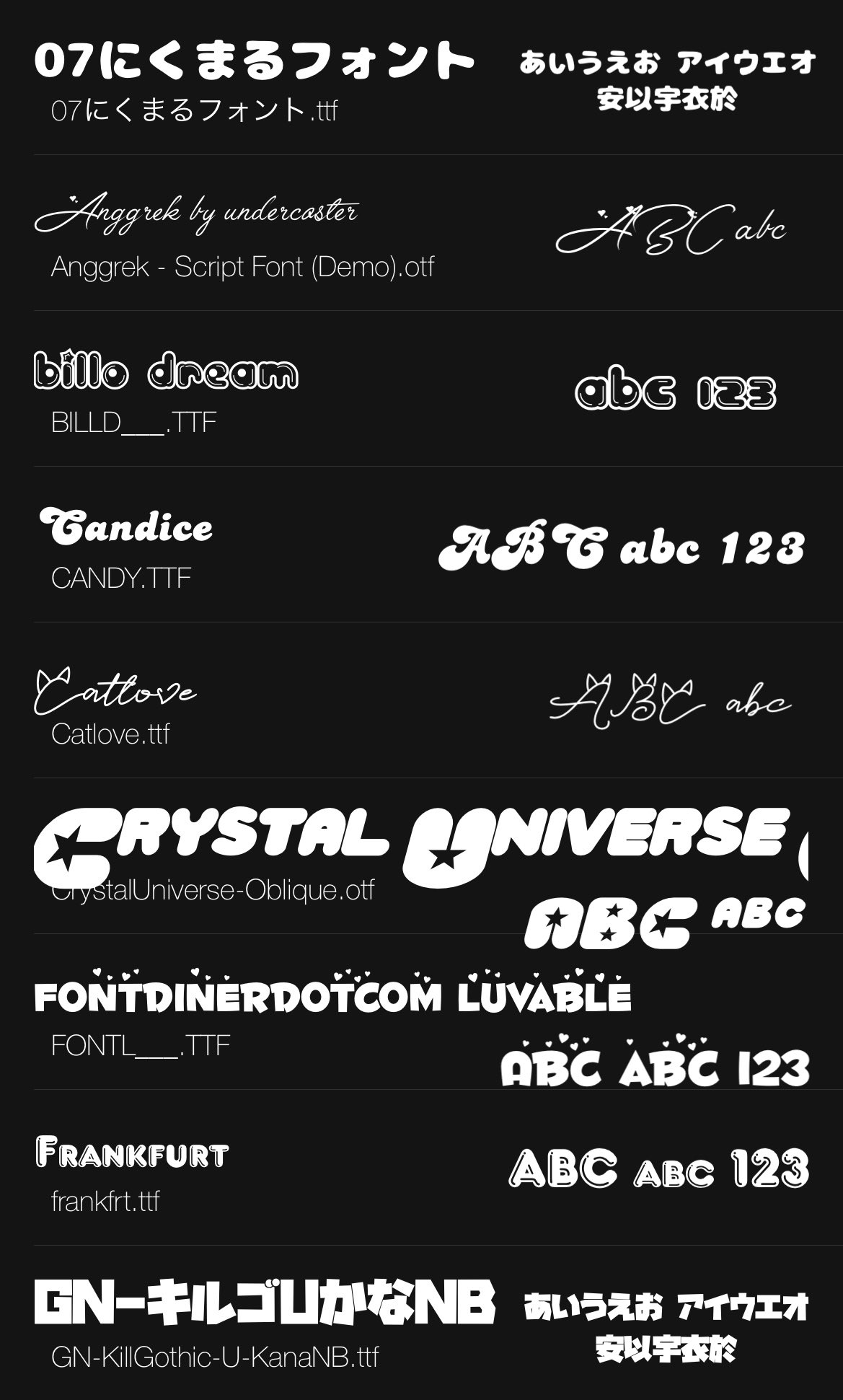
Task: Select the Candice font CANDY.TTF
Action: pos(421,547)
